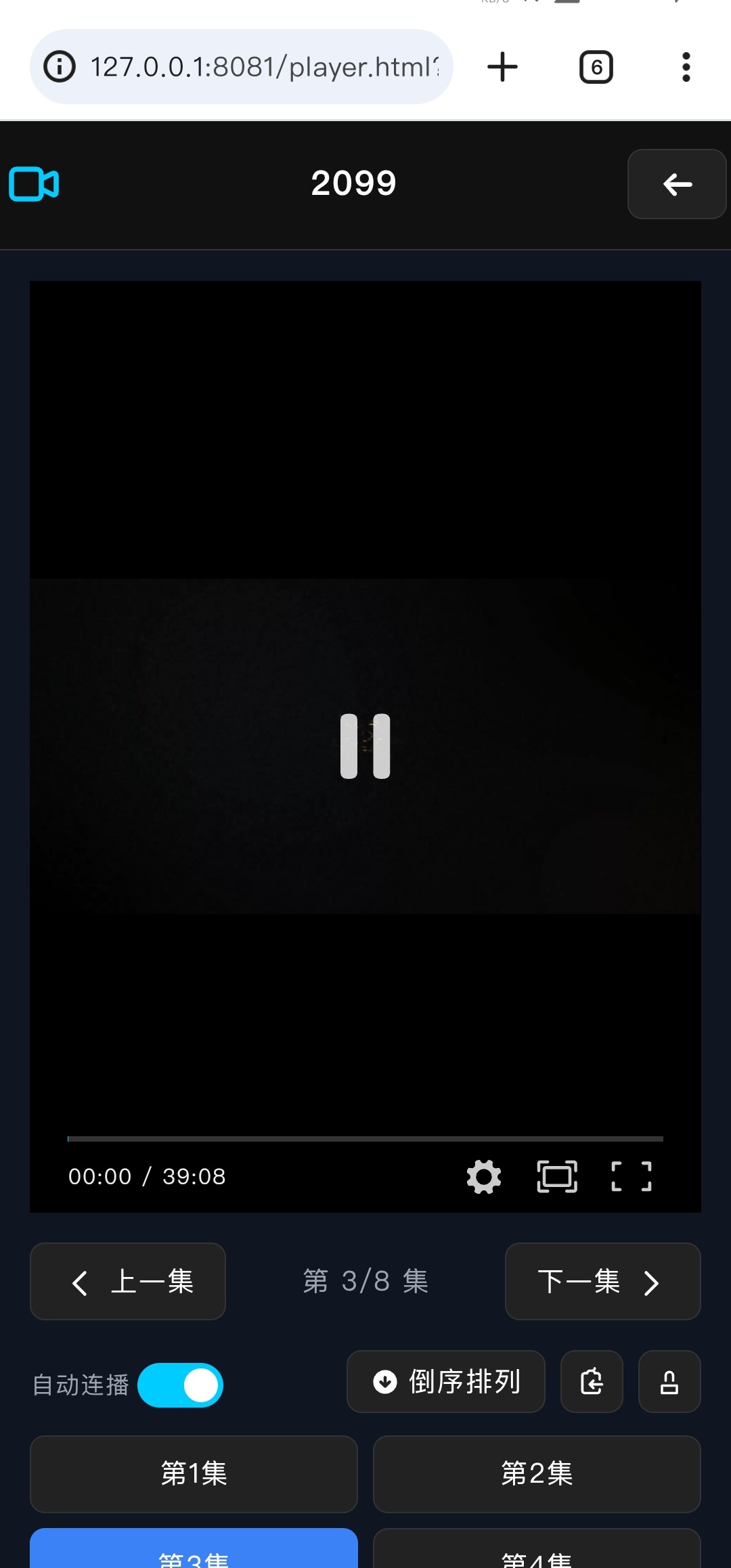Viewport: 731px width, 1568px height.
Task: Toggle web fullscreen mode
Action: click(557, 1176)
